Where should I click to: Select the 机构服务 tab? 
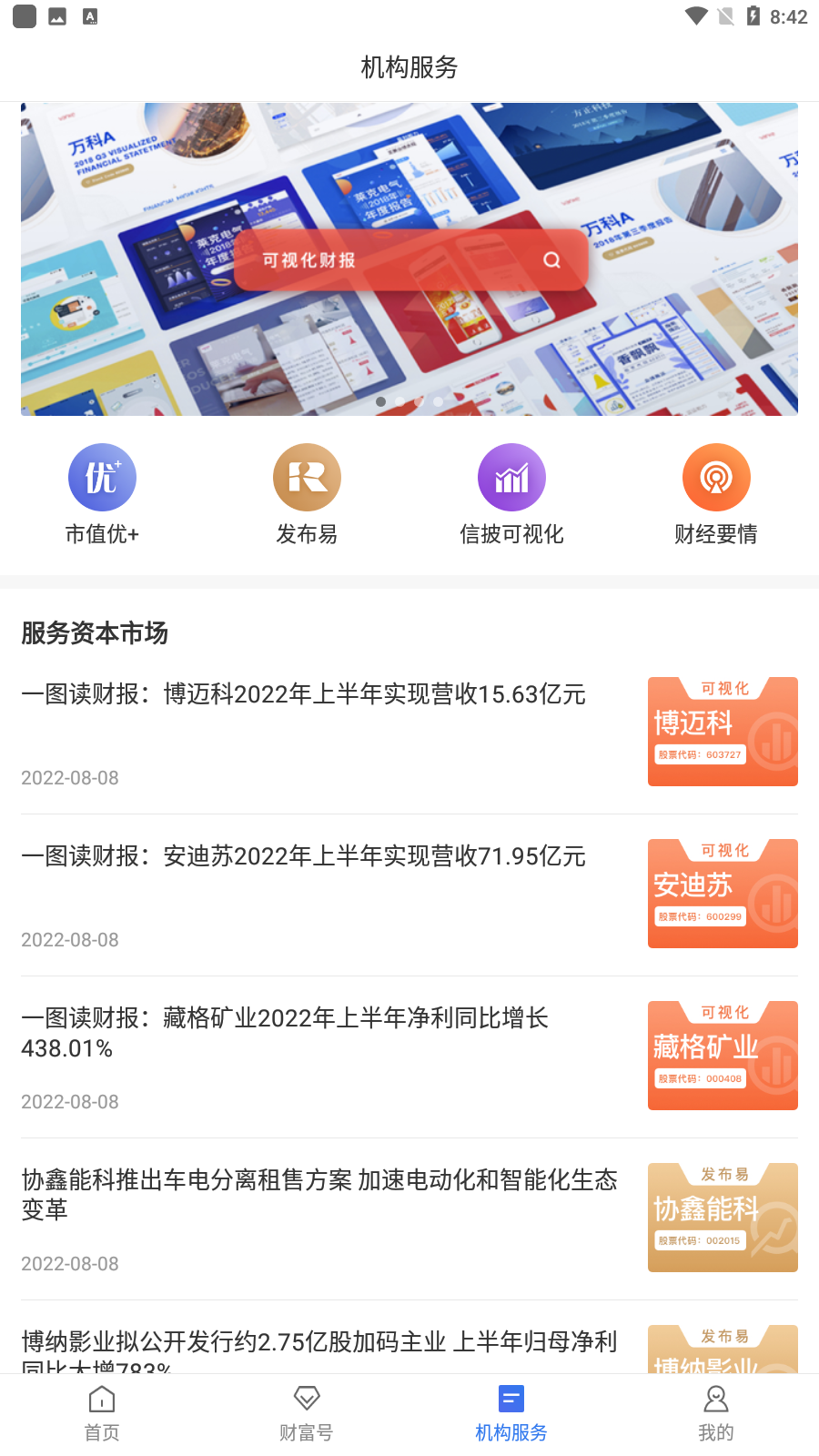pyautogui.click(x=511, y=1414)
